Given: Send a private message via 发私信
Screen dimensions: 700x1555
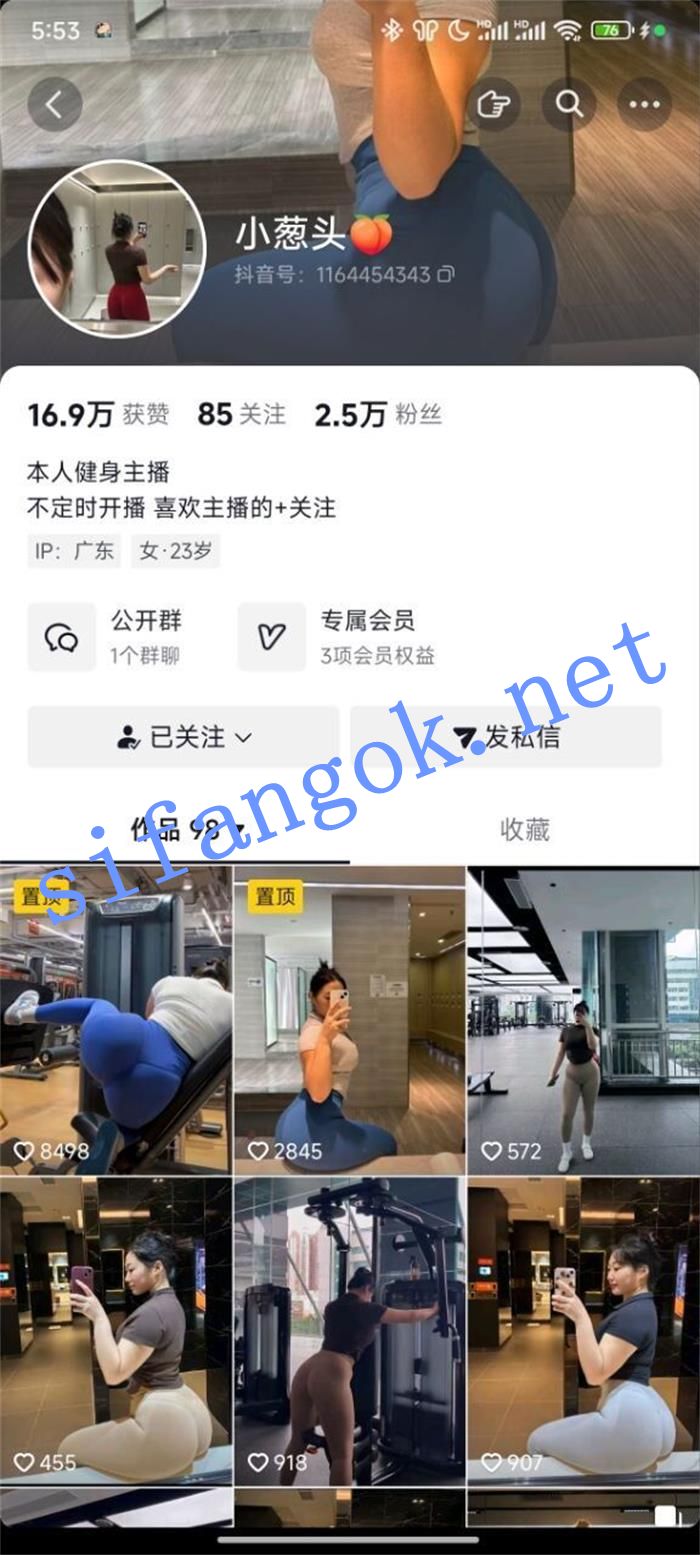Looking at the screenshot, I should click(x=506, y=737).
